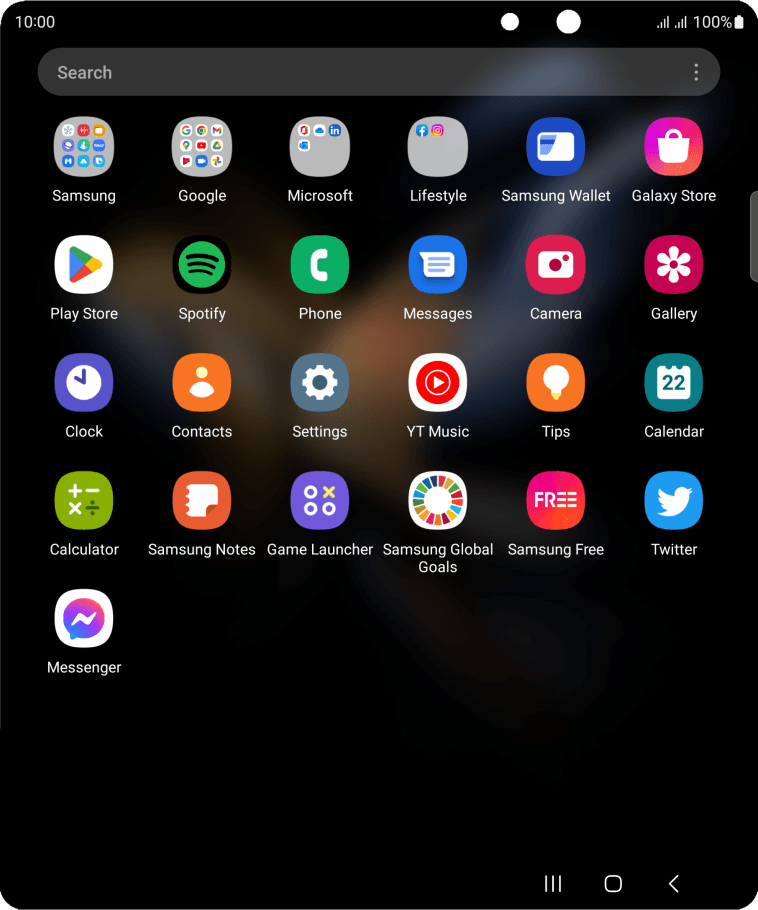Launch the Galaxy Store app
The image size is (758, 910).
(x=674, y=147)
